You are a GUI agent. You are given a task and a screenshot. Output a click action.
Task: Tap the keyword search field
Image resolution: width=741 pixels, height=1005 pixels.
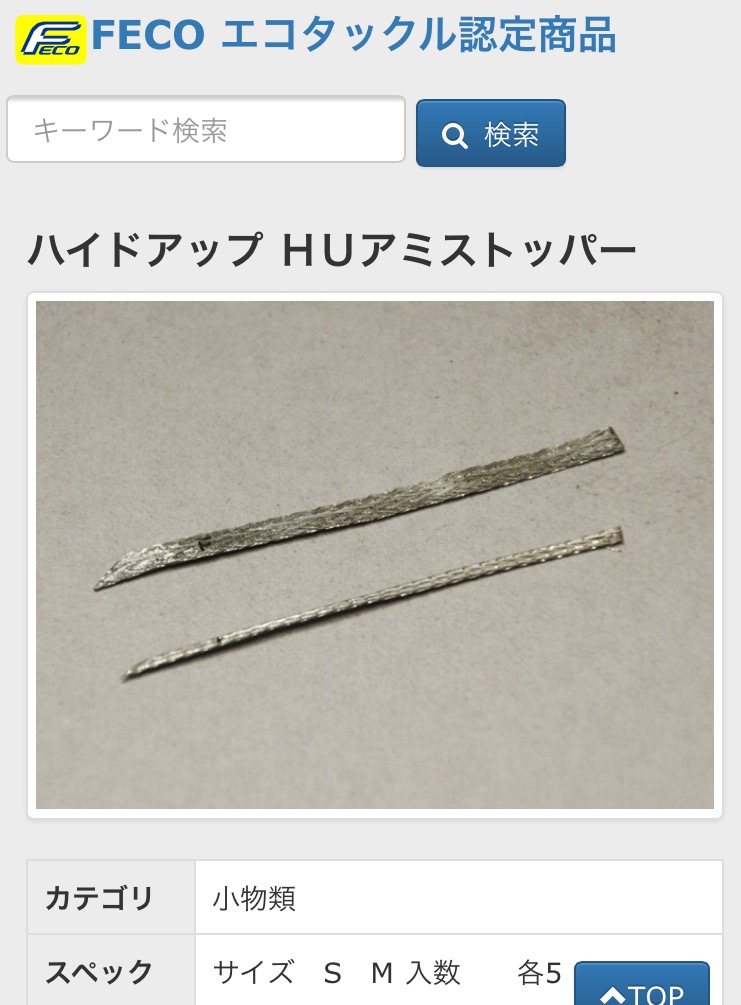[205, 130]
